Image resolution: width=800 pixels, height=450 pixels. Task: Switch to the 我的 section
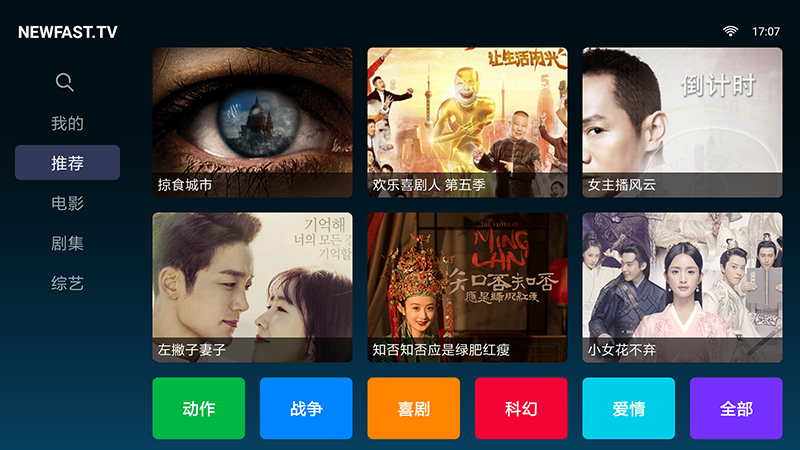pos(67,124)
